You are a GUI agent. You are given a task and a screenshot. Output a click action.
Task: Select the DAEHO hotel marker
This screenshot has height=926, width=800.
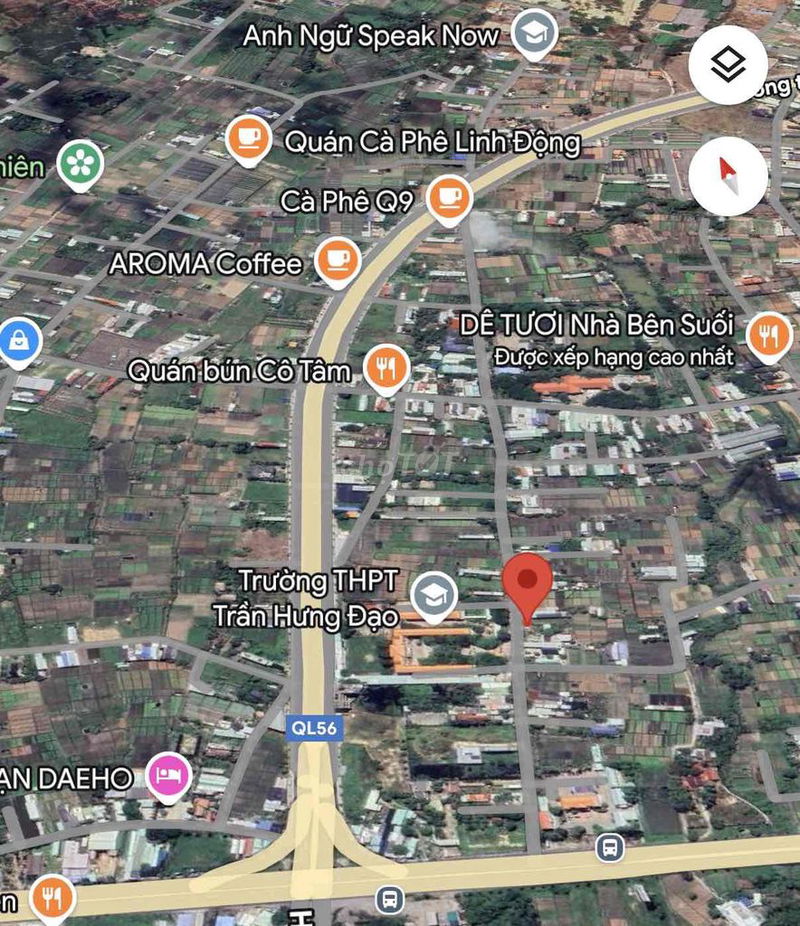coord(169,776)
